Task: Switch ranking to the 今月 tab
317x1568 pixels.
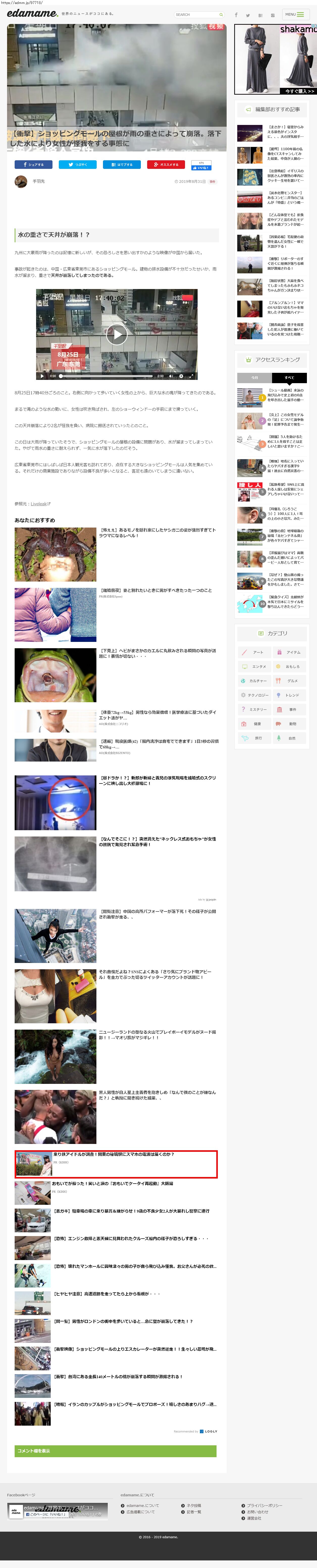Action: pyautogui.click(x=254, y=377)
